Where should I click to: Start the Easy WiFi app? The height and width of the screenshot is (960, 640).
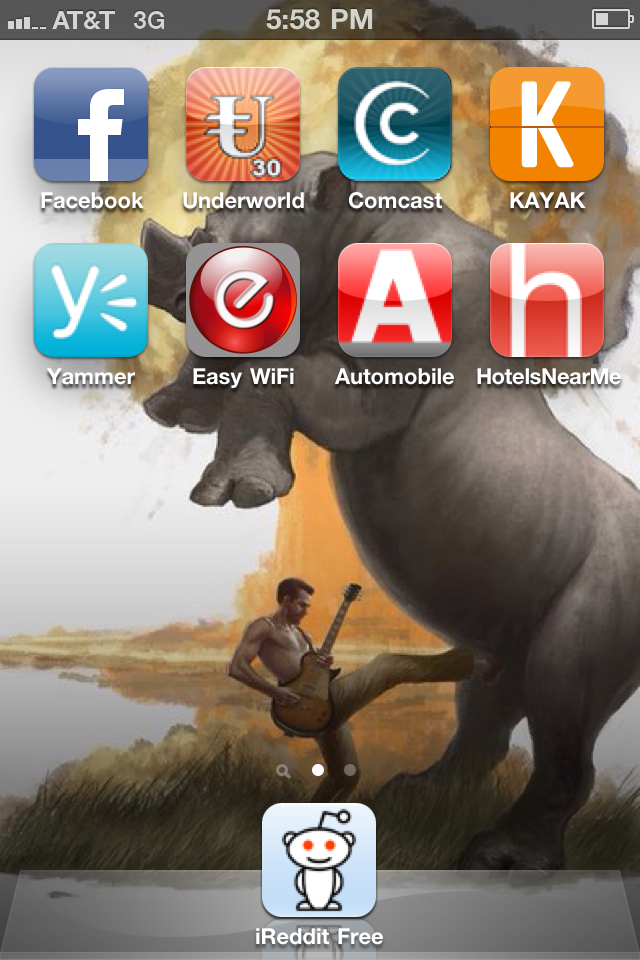point(243,300)
